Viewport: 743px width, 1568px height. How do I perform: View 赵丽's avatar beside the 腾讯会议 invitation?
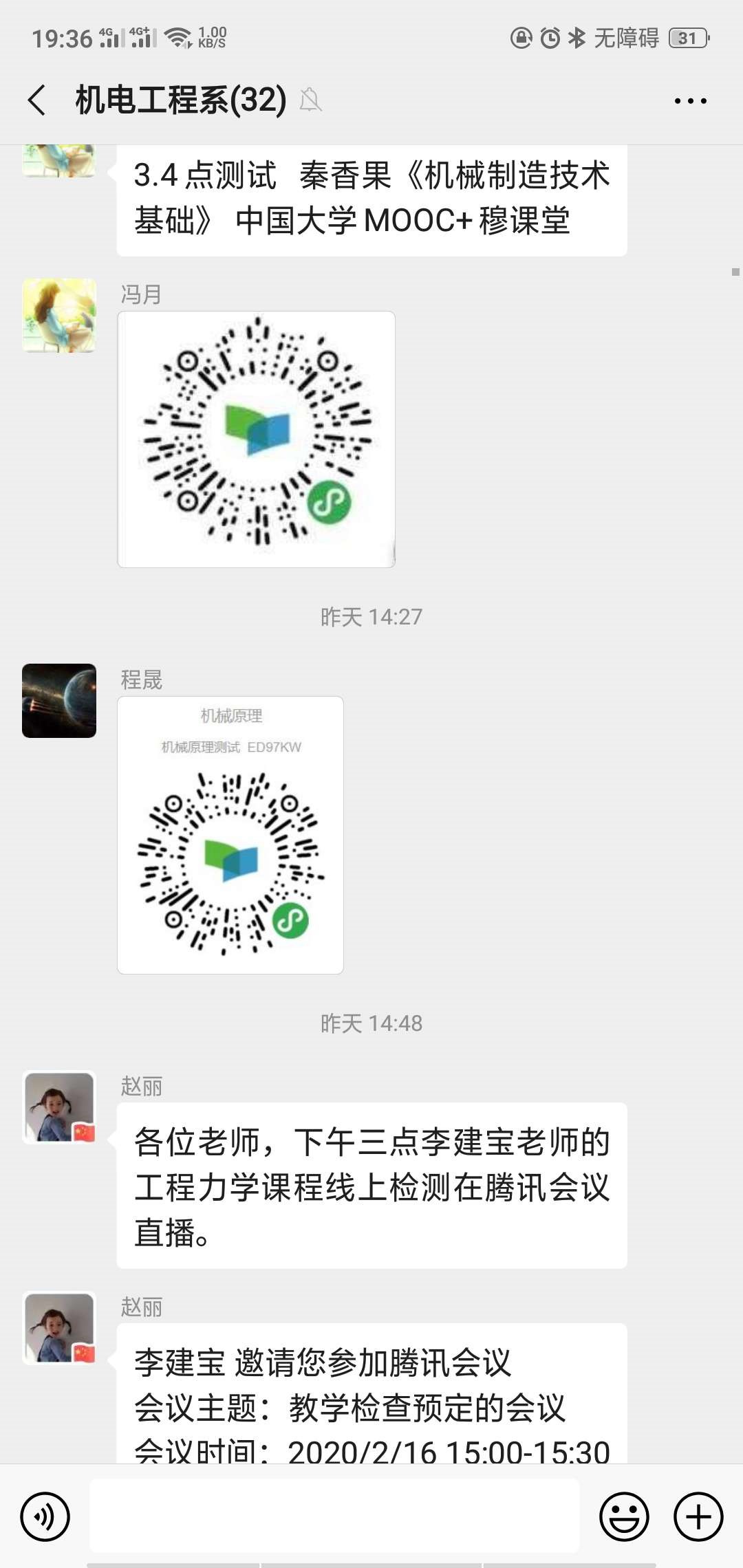pos(59,1327)
